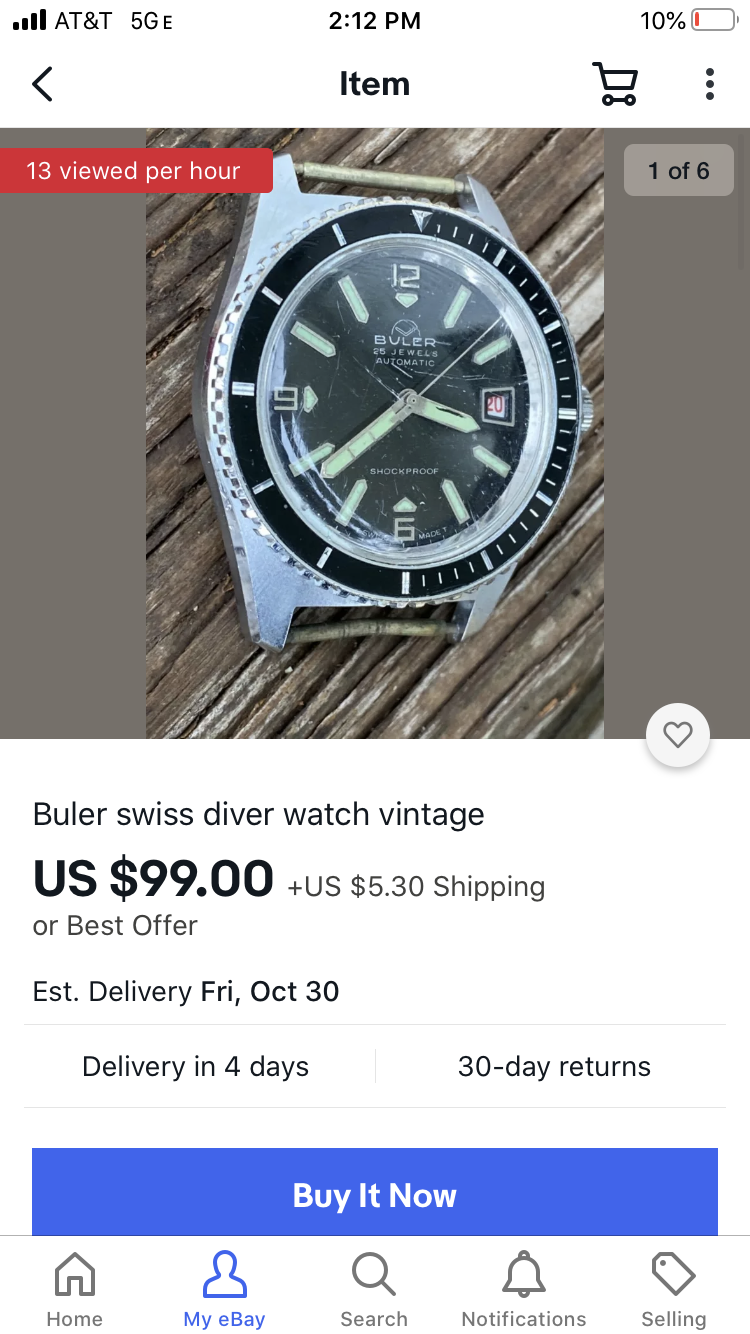This screenshot has width=750, height=1334.
Task: Open the three-dot overflow menu
Action: pos(709,84)
